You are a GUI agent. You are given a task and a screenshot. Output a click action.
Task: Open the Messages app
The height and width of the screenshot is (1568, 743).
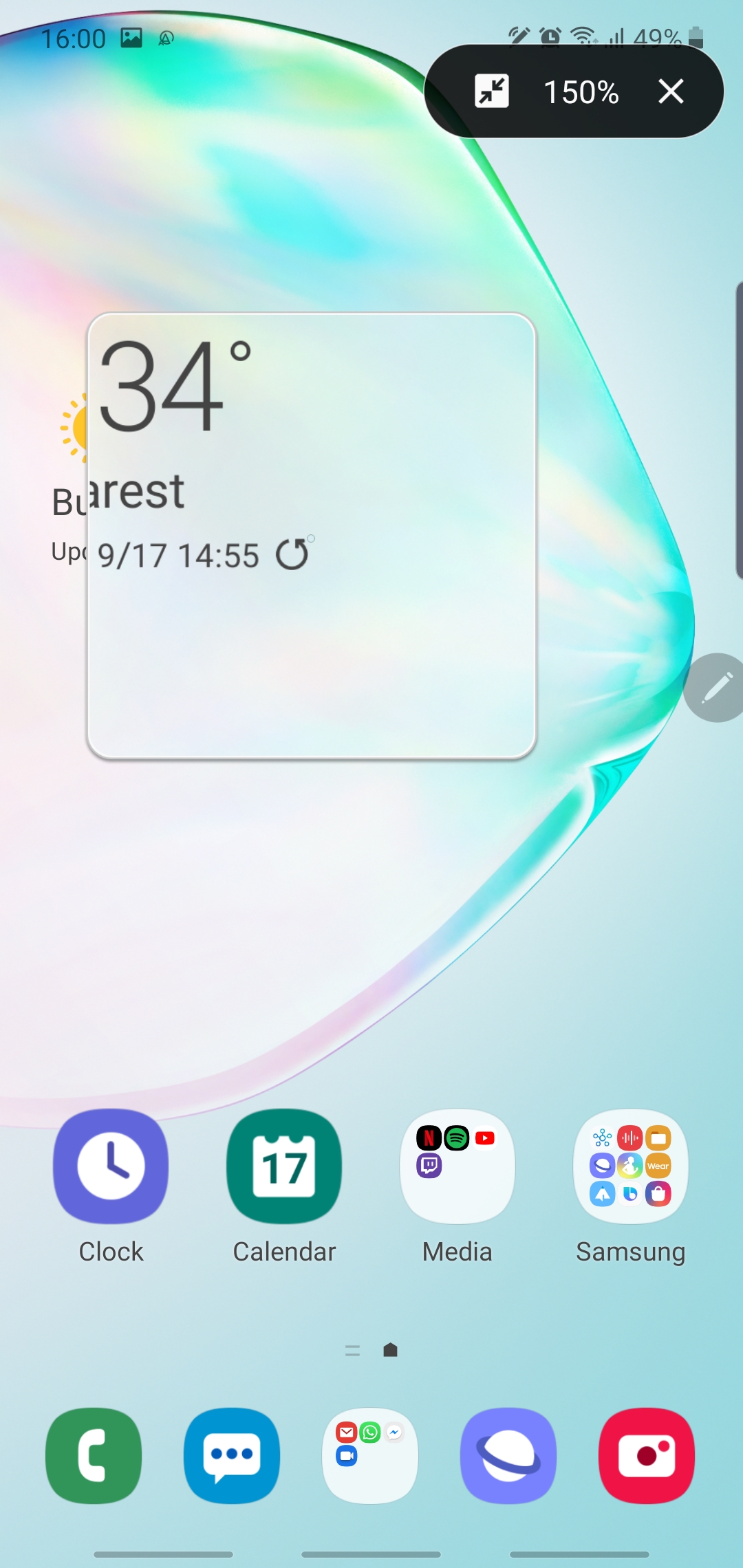click(x=232, y=1455)
